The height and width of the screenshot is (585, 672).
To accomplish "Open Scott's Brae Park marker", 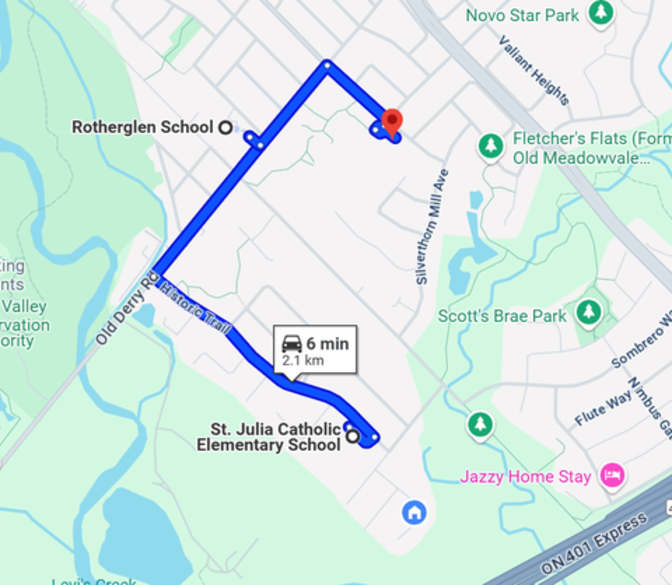I will tap(587, 311).
